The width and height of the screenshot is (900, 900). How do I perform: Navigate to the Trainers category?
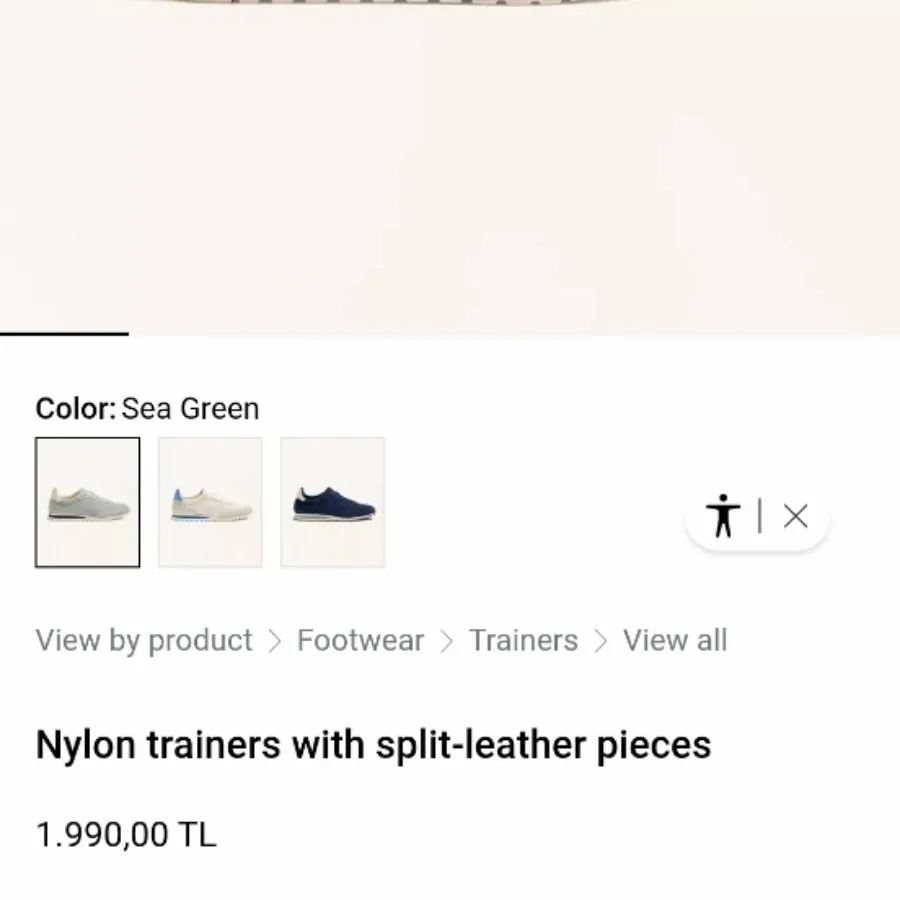tap(523, 640)
